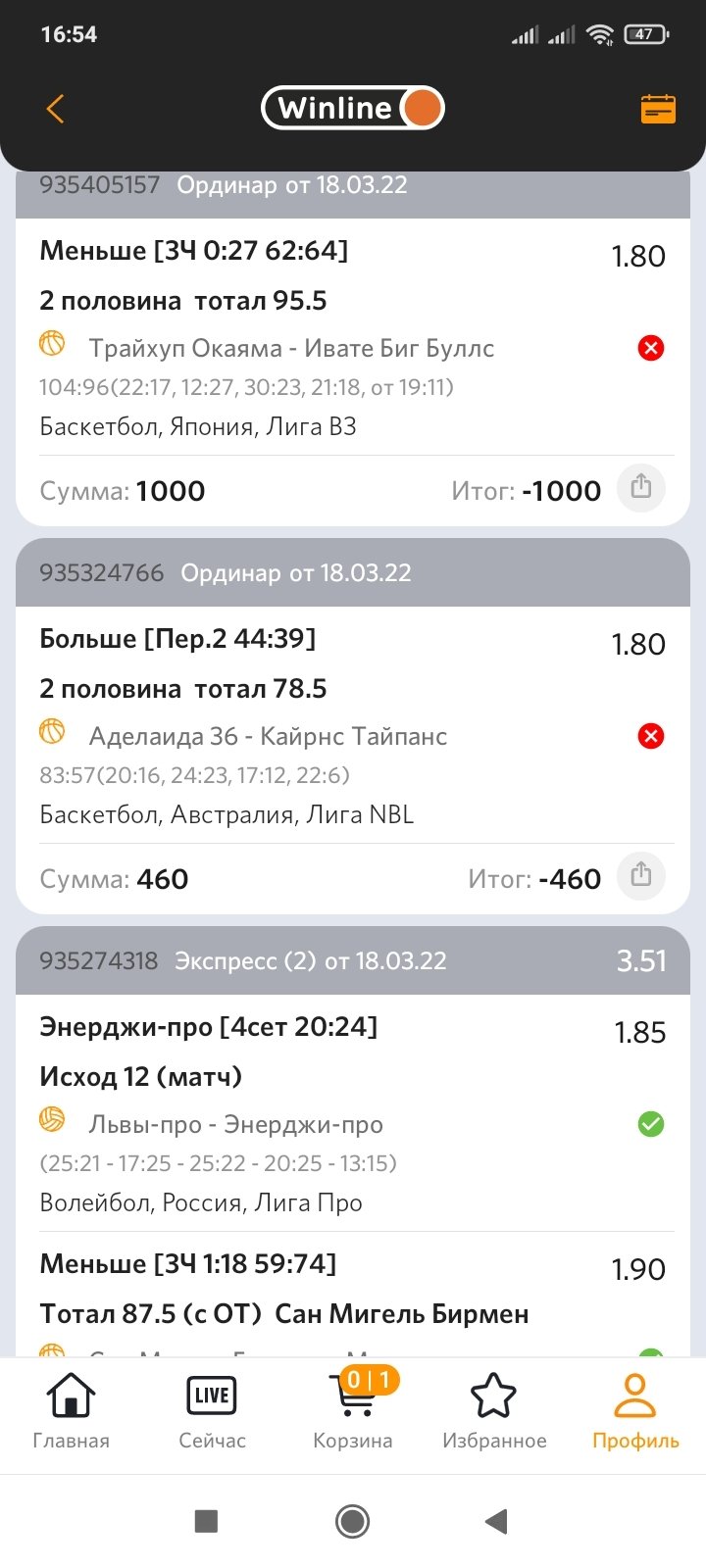Switch to the Главная tab
The image size is (706, 1568).
tap(71, 1410)
